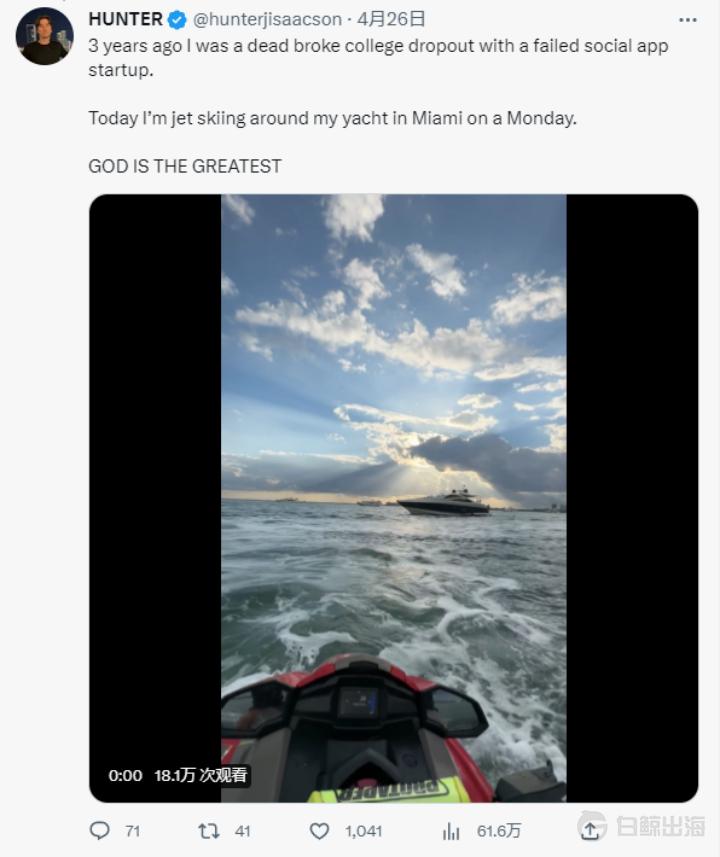This screenshot has height=857, width=720.
Task: Toggle like on the post
Action: tap(318, 830)
